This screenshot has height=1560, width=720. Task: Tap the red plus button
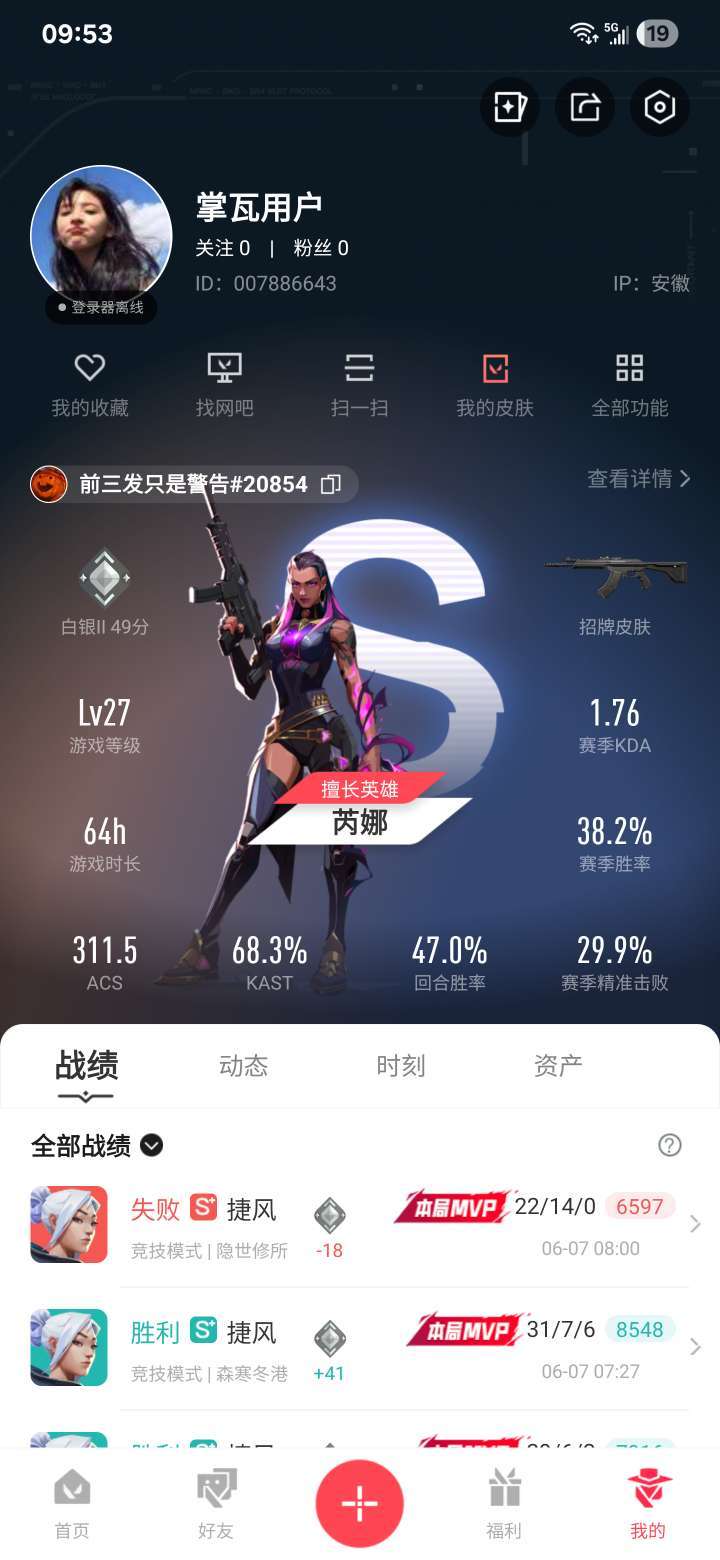(360, 1503)
